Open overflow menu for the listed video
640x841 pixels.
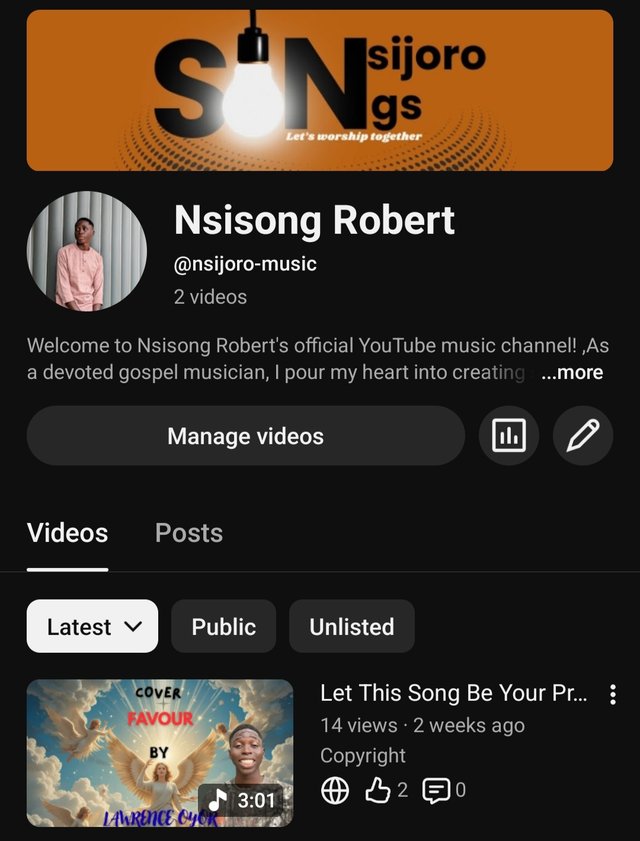(613, 695)
